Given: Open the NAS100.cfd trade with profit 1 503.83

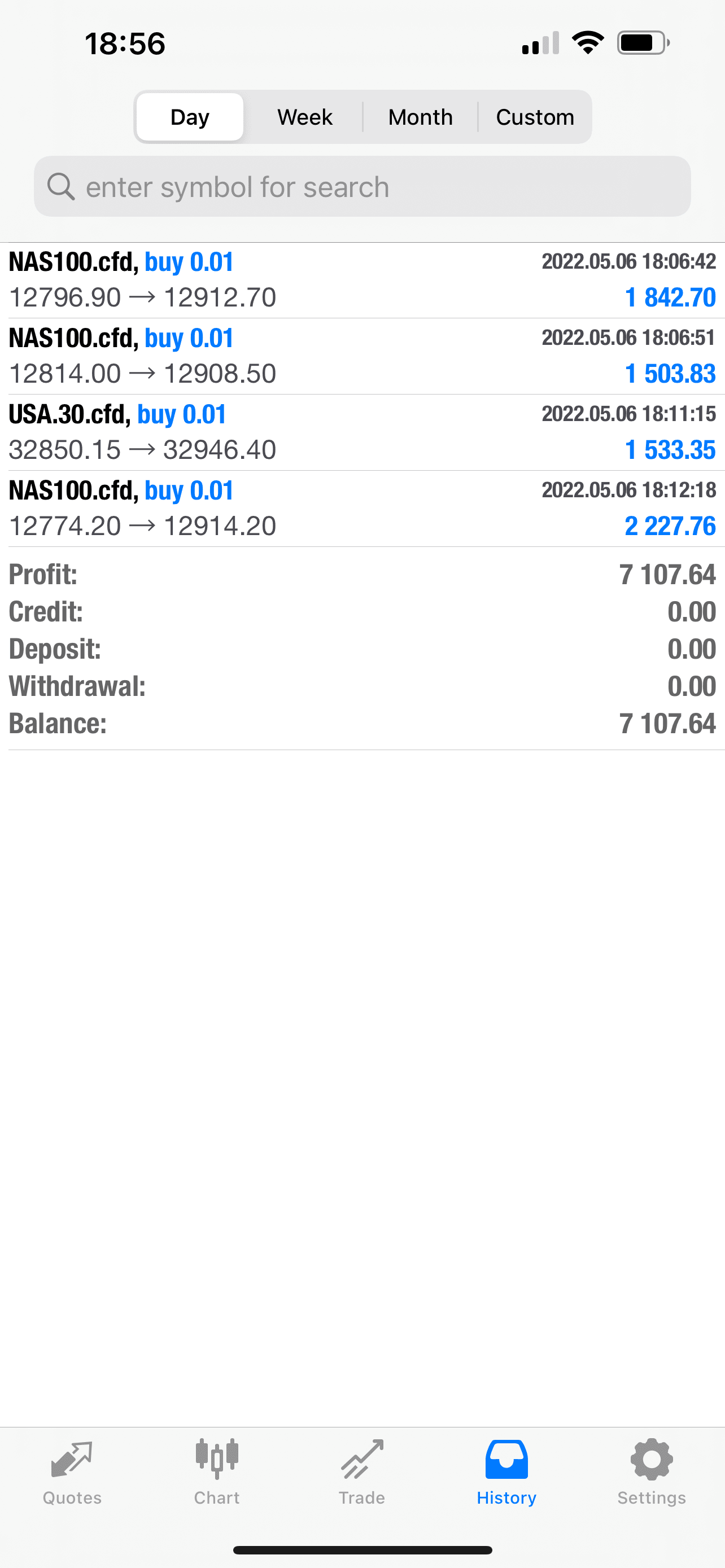Looking at the screenshot, I should click(362, 356).
